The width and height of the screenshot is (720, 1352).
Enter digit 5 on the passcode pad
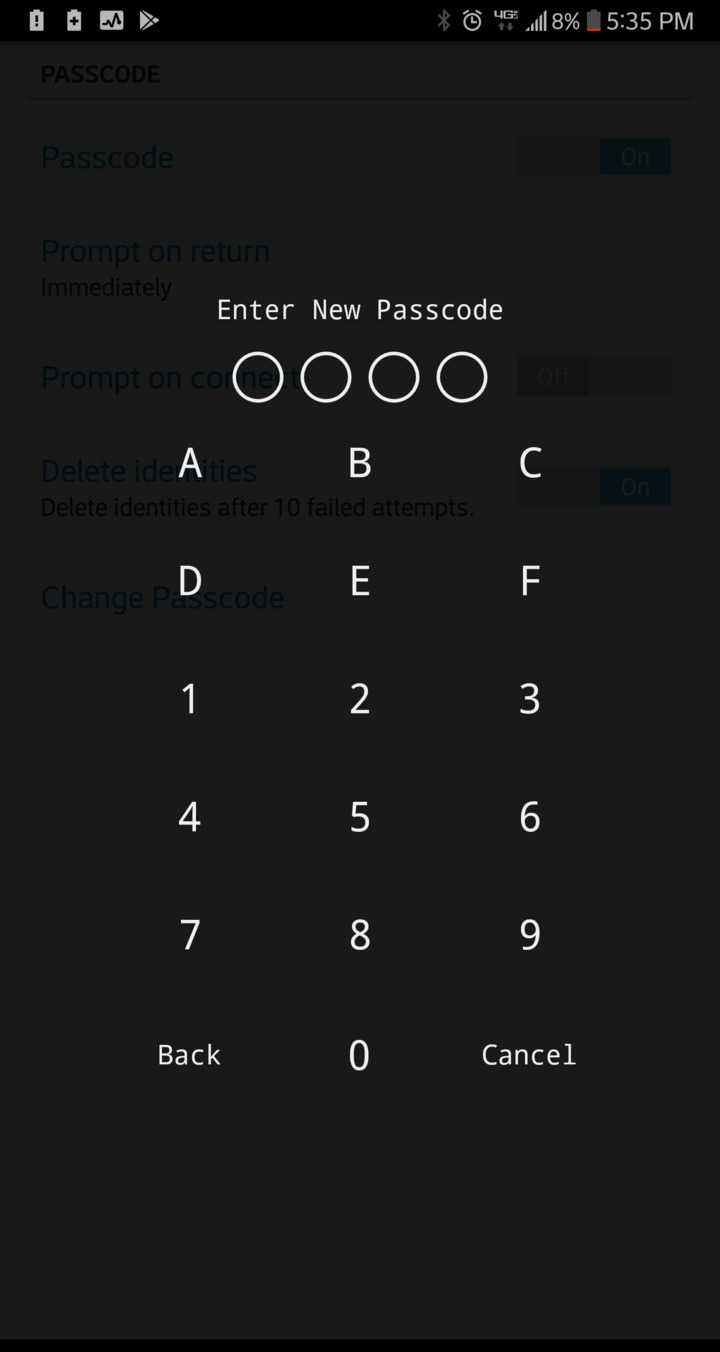(360, 816)
